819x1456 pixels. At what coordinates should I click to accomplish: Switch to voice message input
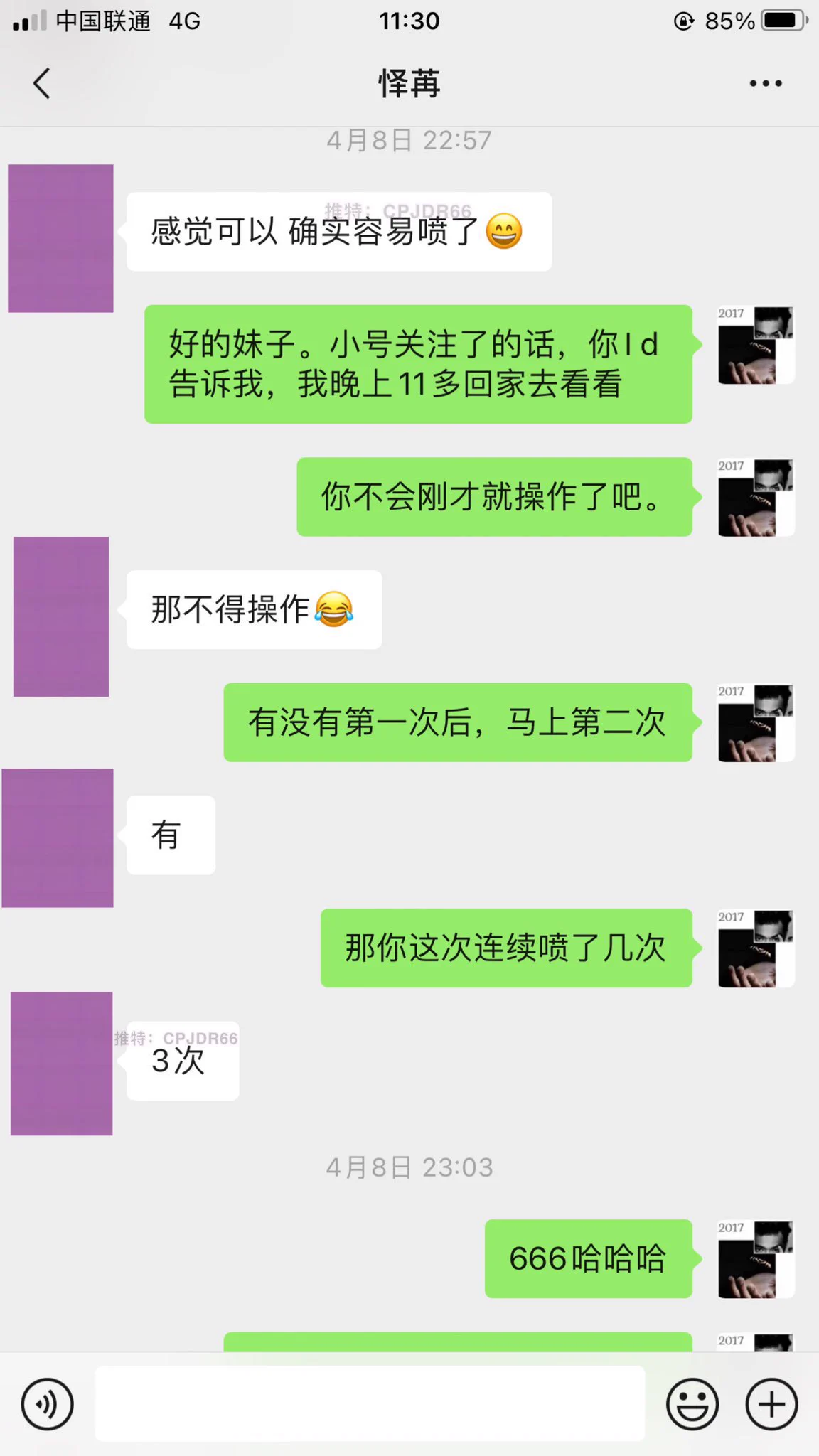pyautogui.click(x=47, y=1404)
